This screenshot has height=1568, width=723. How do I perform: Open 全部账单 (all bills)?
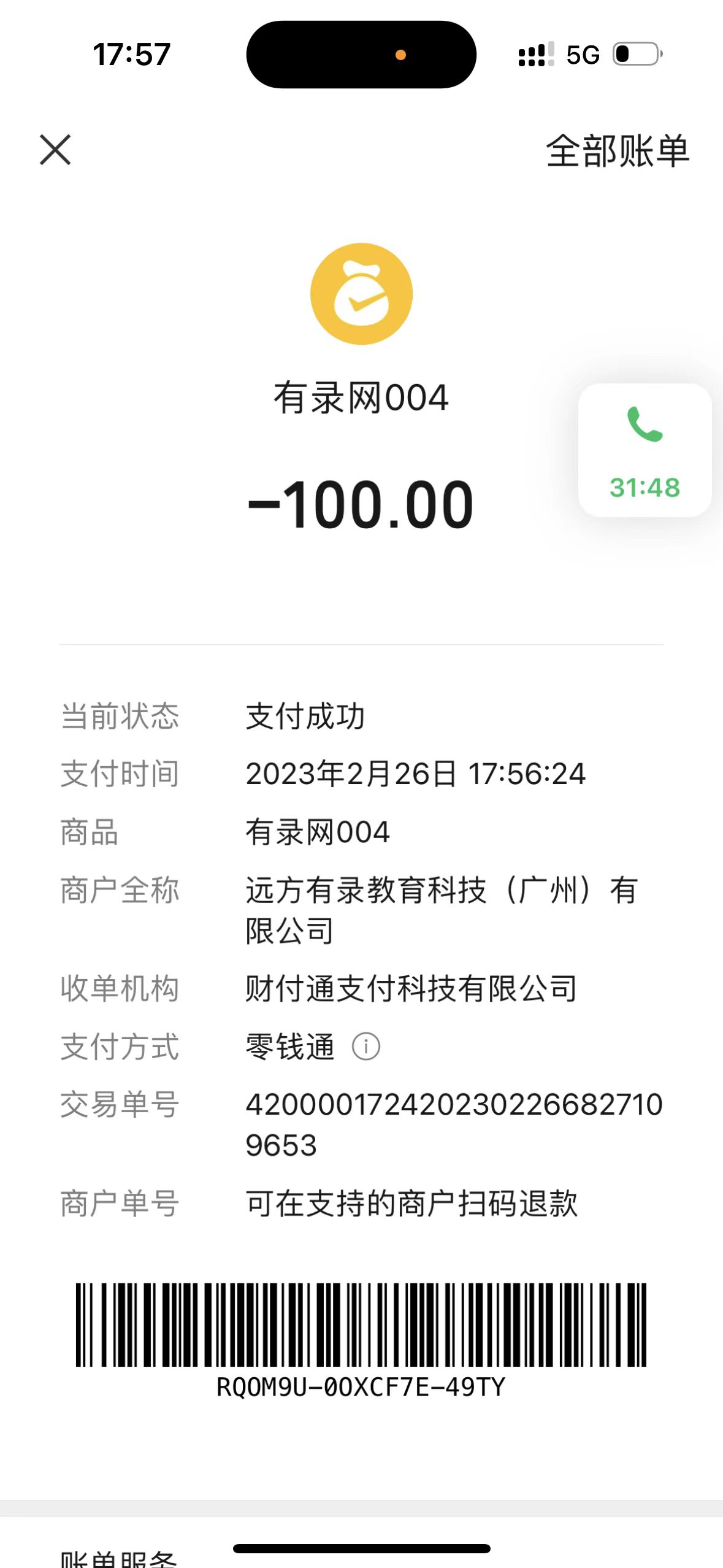[617, 151]
